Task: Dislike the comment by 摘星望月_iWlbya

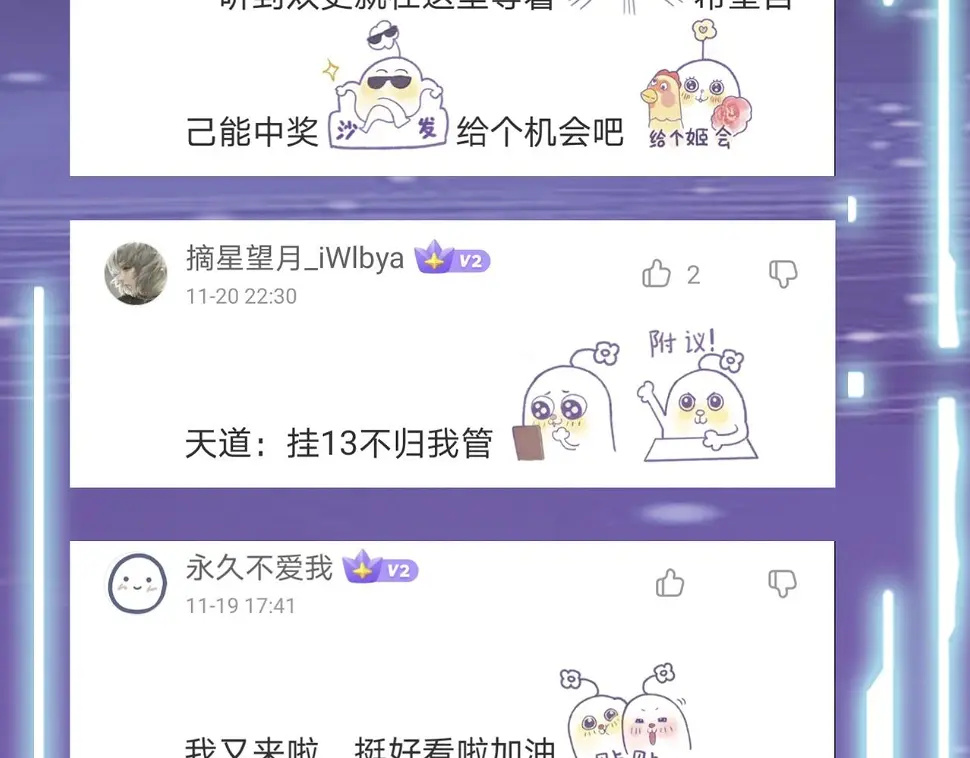Action: [x=782, y=273]
